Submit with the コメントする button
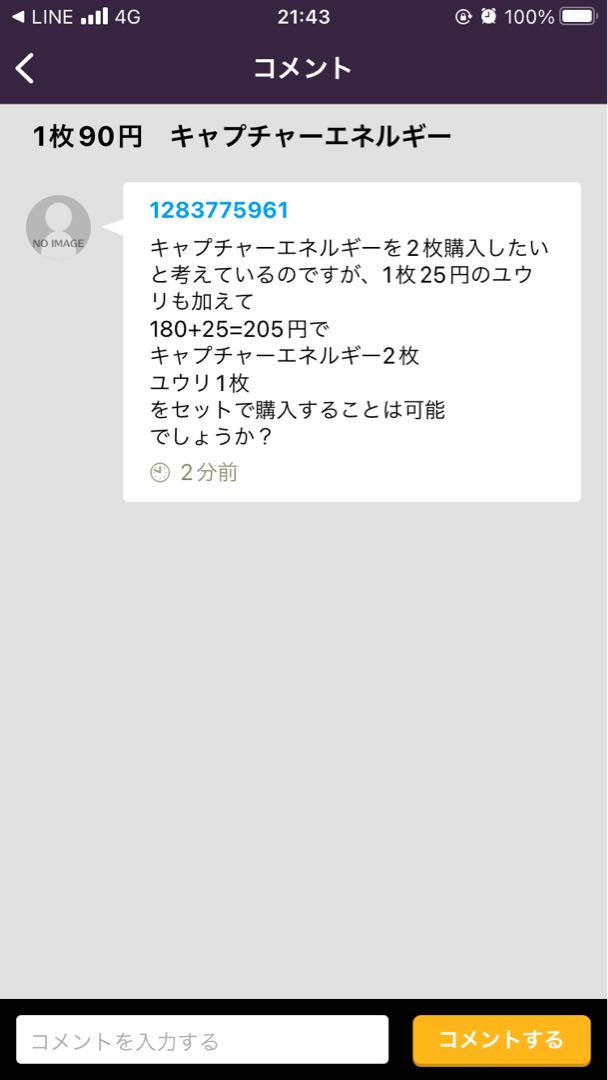The width and height of the screenshot is (608, 1080). tap(501, 1040)
